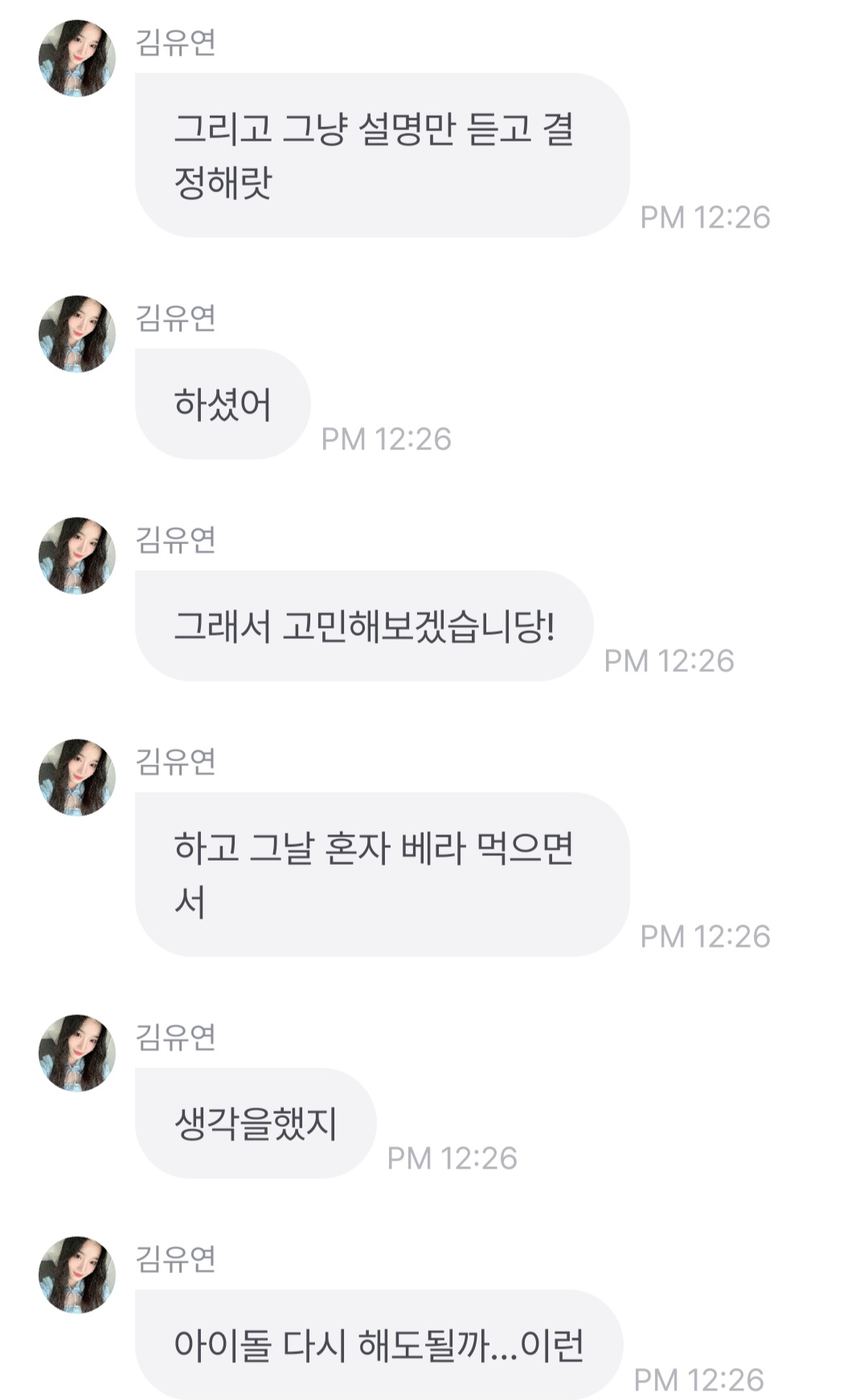Tap 김유연's avatar beside '하고 그날 혼자 베라 먹으면서'
The width and height of the screenshot is (868, 1400).
[x=77, y=777]
